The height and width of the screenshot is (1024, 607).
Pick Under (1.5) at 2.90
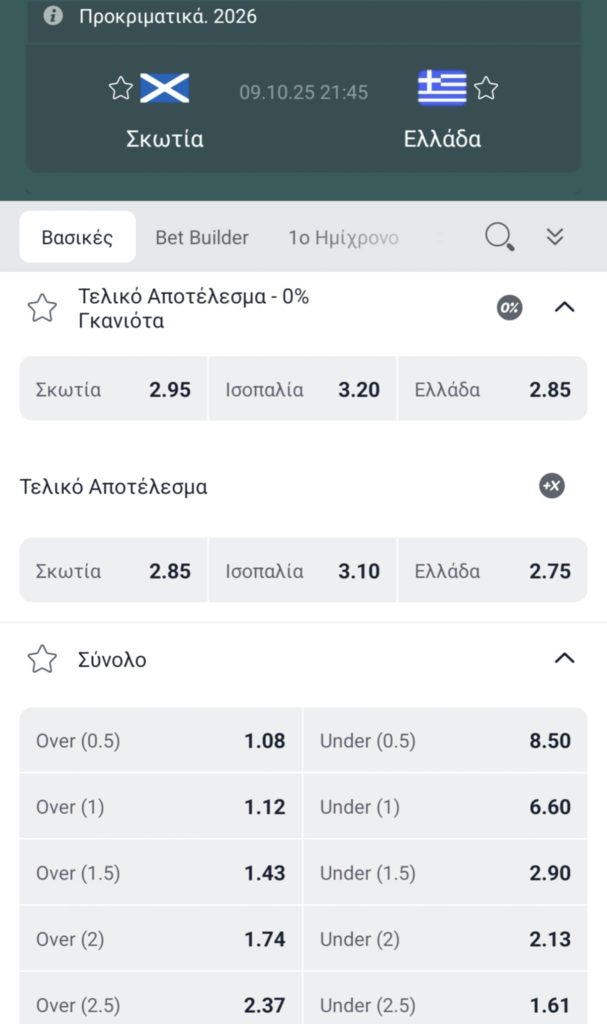(x=445, y=873)
